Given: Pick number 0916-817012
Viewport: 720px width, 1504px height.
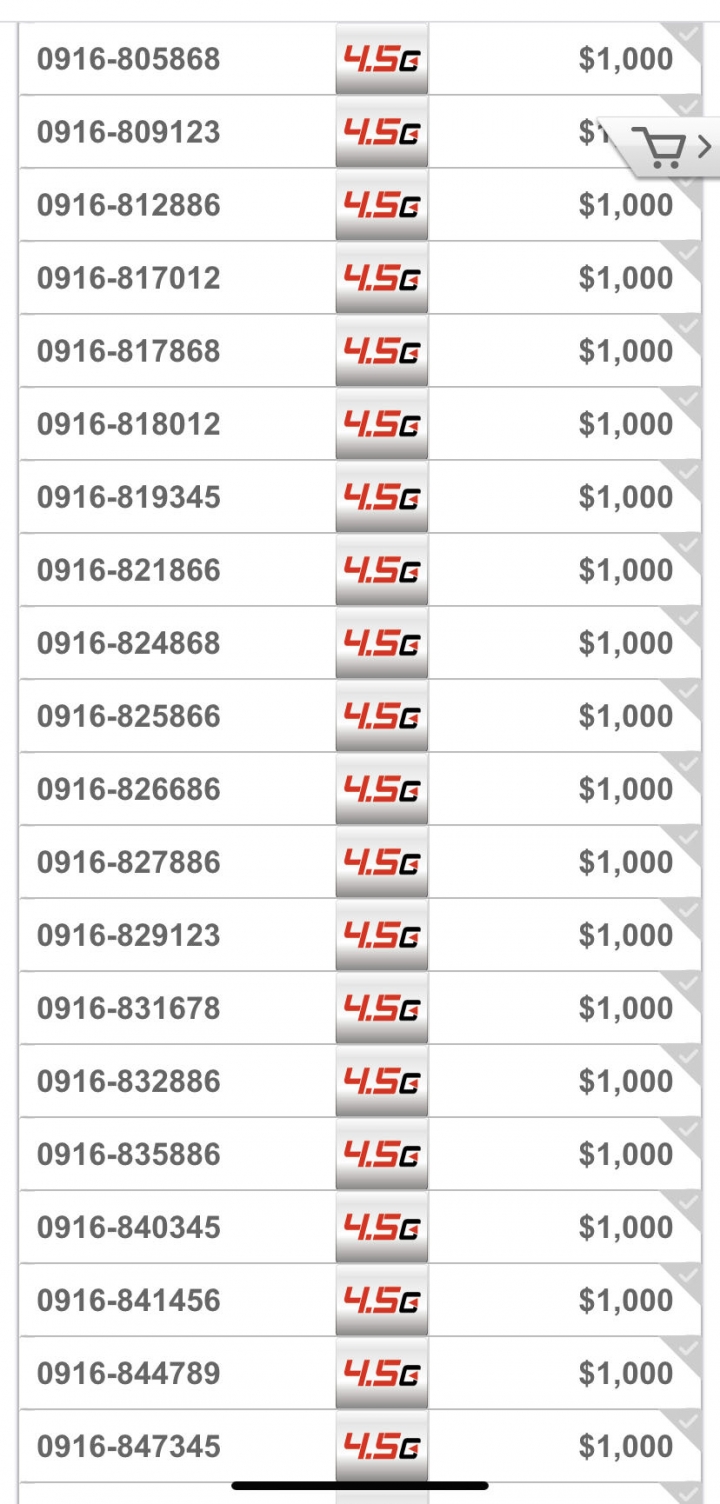Looking at the screenshot, I should (x=360, y=278).
